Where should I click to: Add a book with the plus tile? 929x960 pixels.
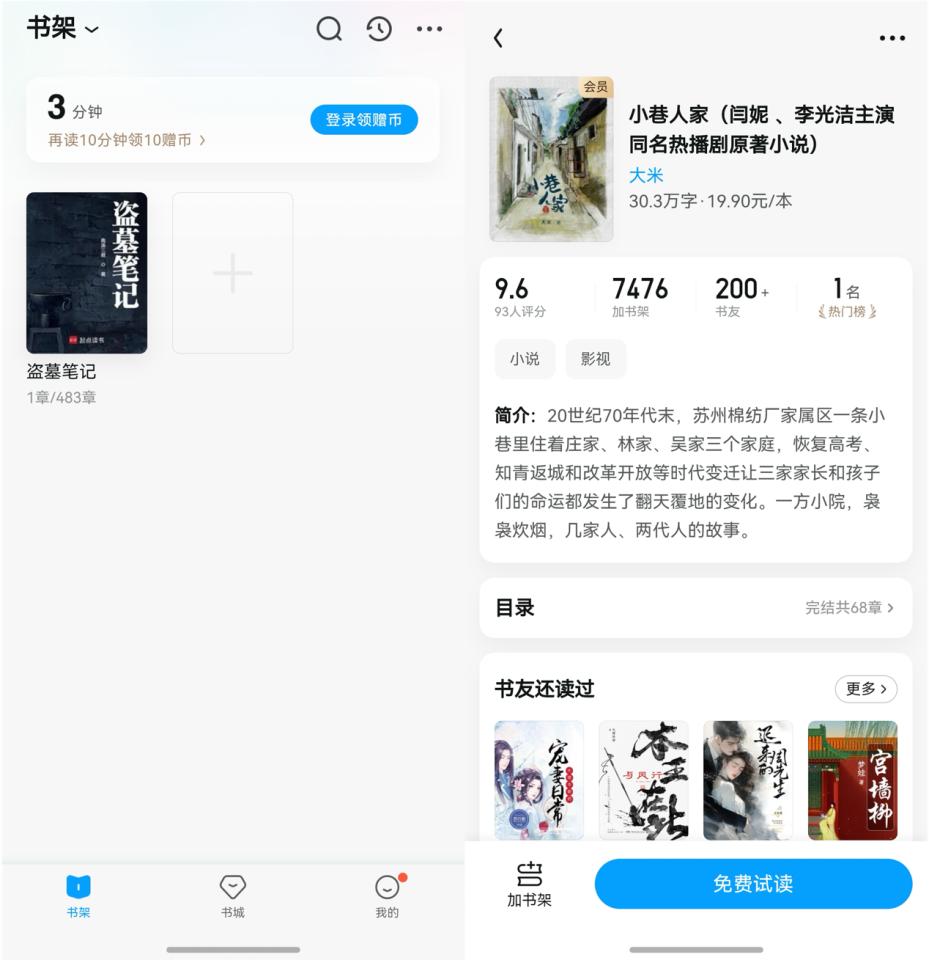232,273
